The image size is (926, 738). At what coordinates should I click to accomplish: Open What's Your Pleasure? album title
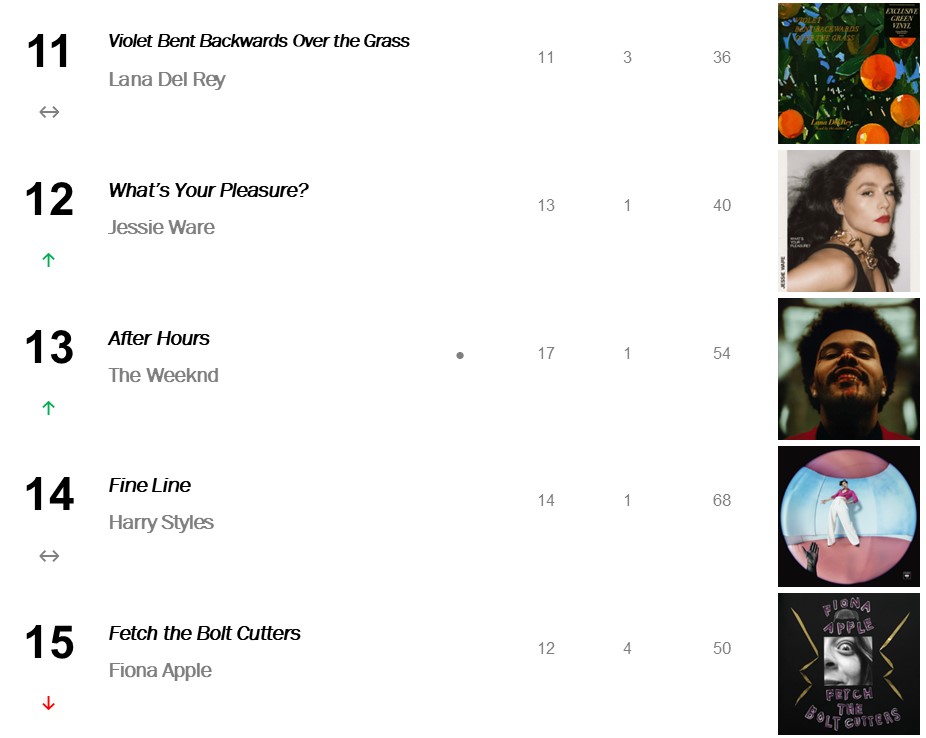click(x=208, y=190)
